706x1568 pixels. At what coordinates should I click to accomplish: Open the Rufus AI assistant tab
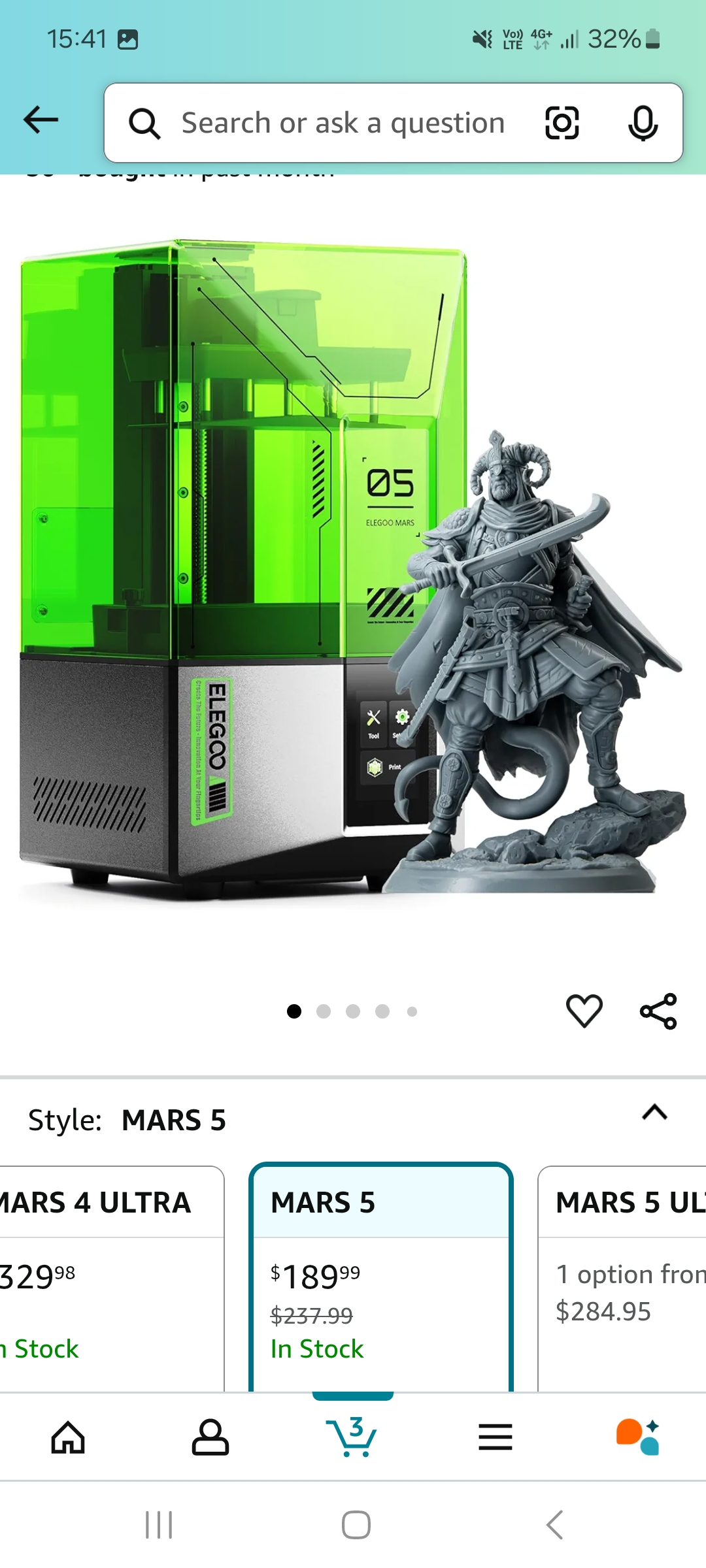637,1437
